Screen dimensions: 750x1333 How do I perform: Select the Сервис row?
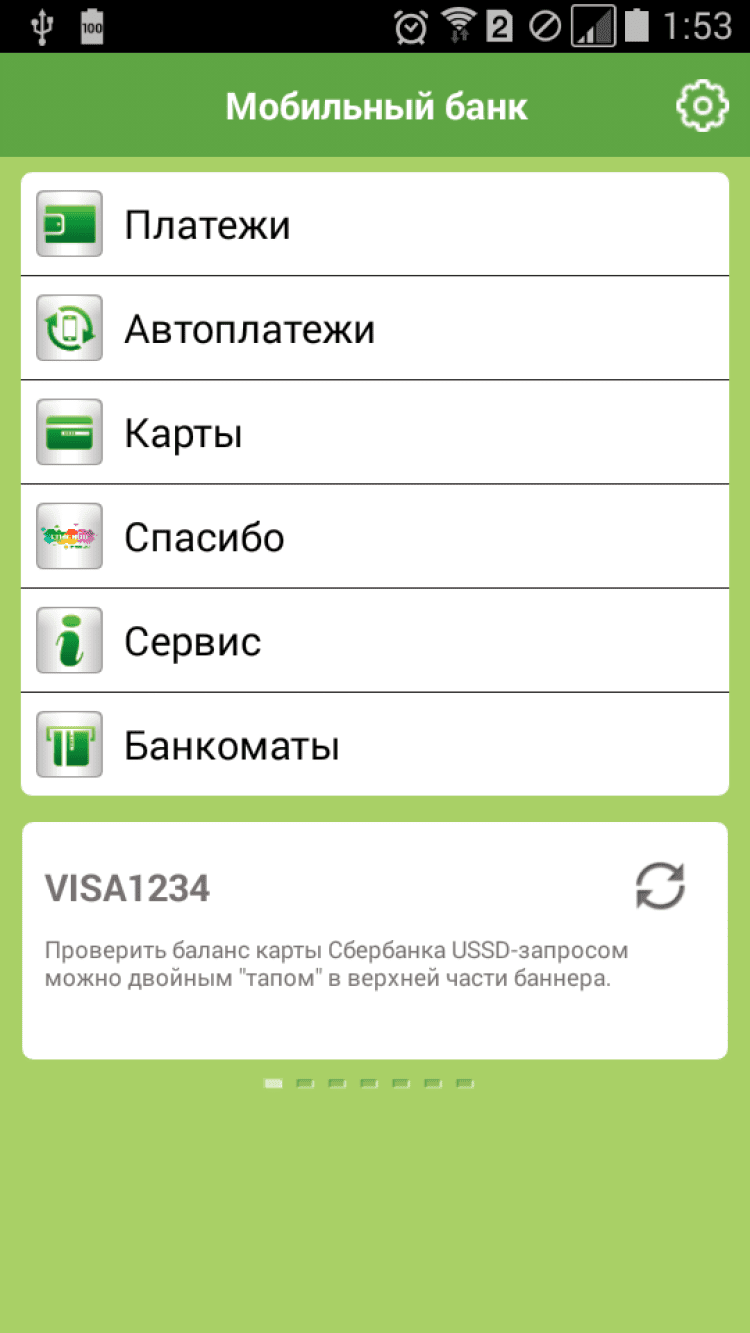pos(375,641)
